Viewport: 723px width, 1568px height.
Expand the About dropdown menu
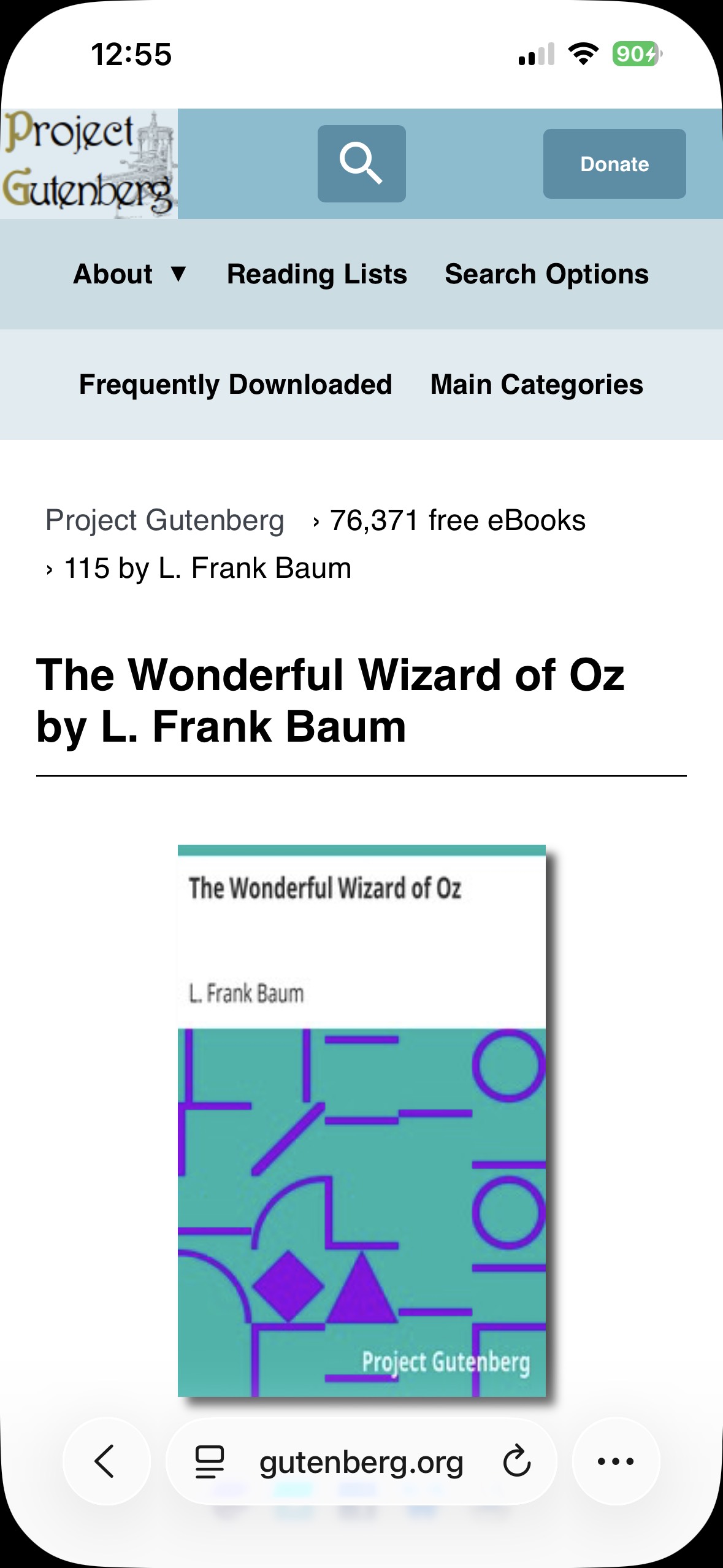coord(130,274)
